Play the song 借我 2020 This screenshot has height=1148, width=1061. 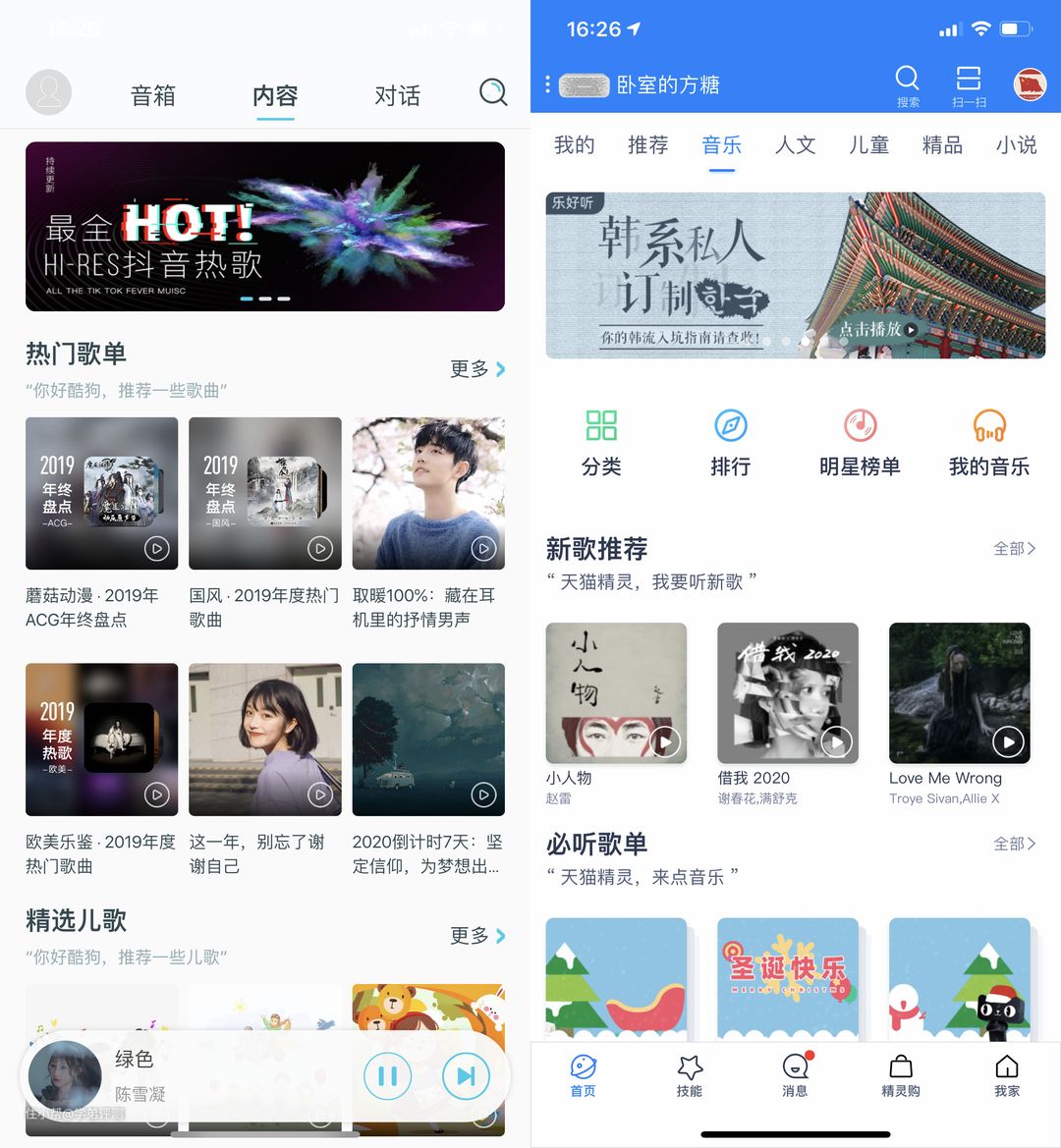836,741
